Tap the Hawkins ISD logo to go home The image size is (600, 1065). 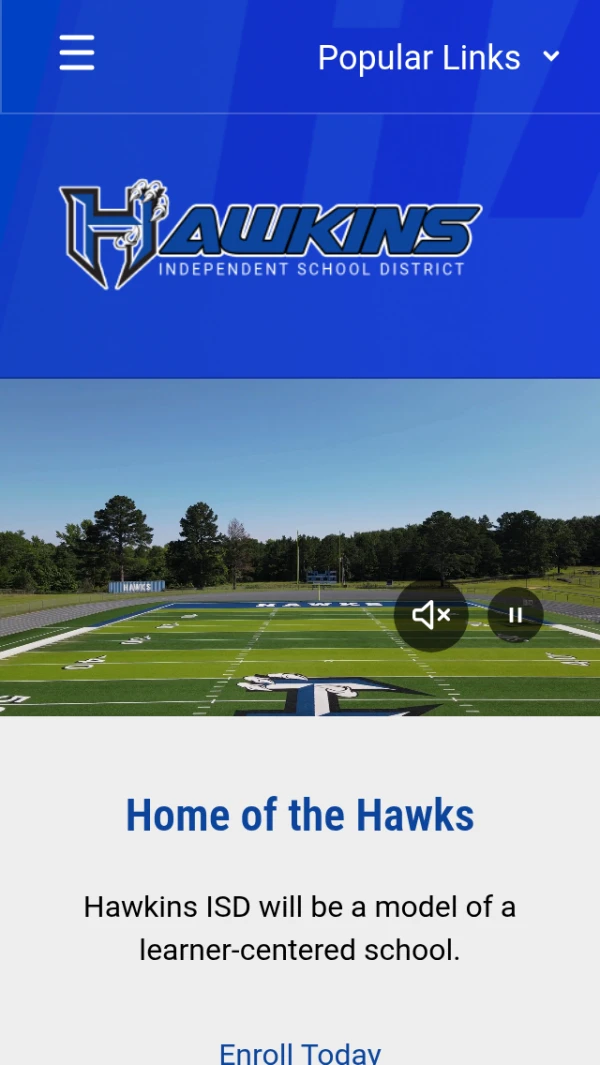[270, 235]
